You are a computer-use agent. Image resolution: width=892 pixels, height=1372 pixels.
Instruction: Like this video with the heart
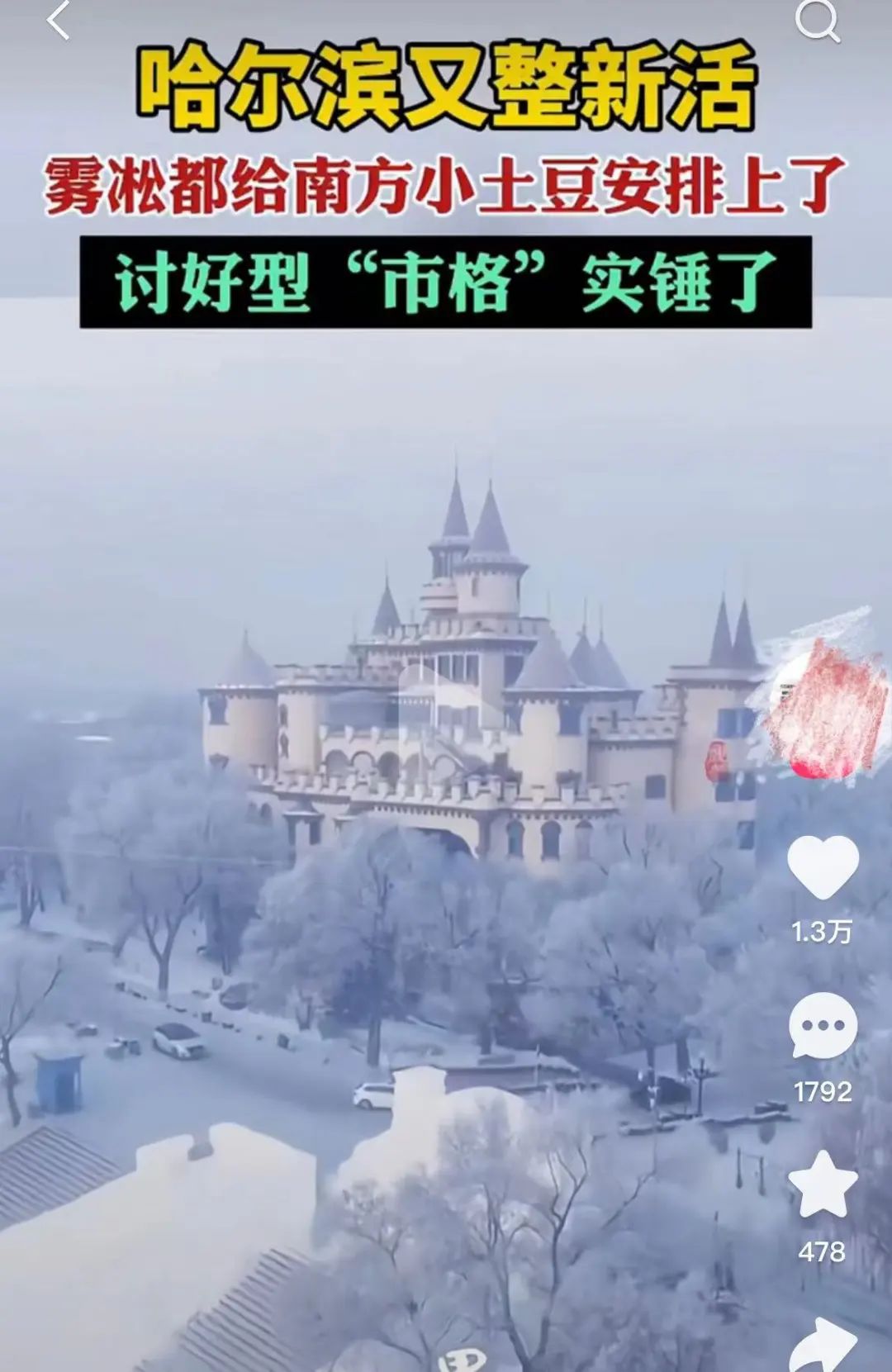tap(823, 866)
